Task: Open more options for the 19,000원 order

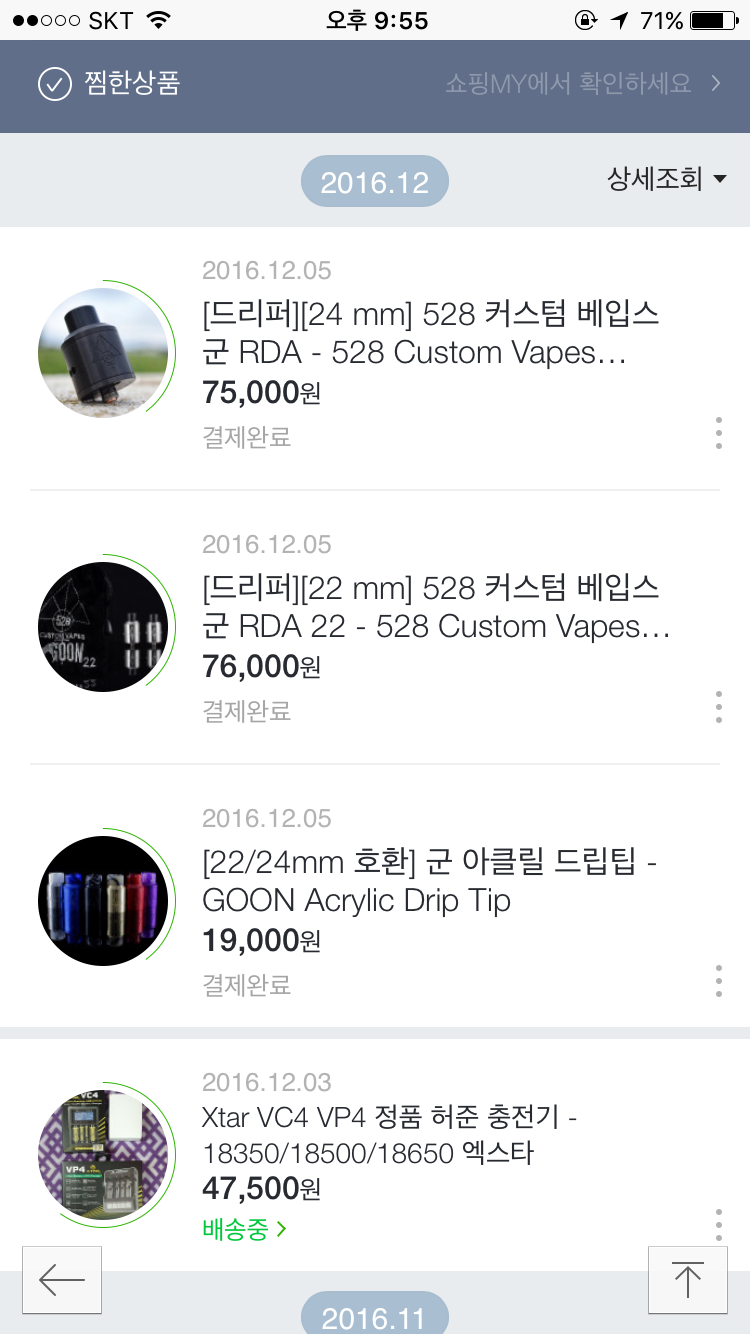Action: click(x=719, y=981)
